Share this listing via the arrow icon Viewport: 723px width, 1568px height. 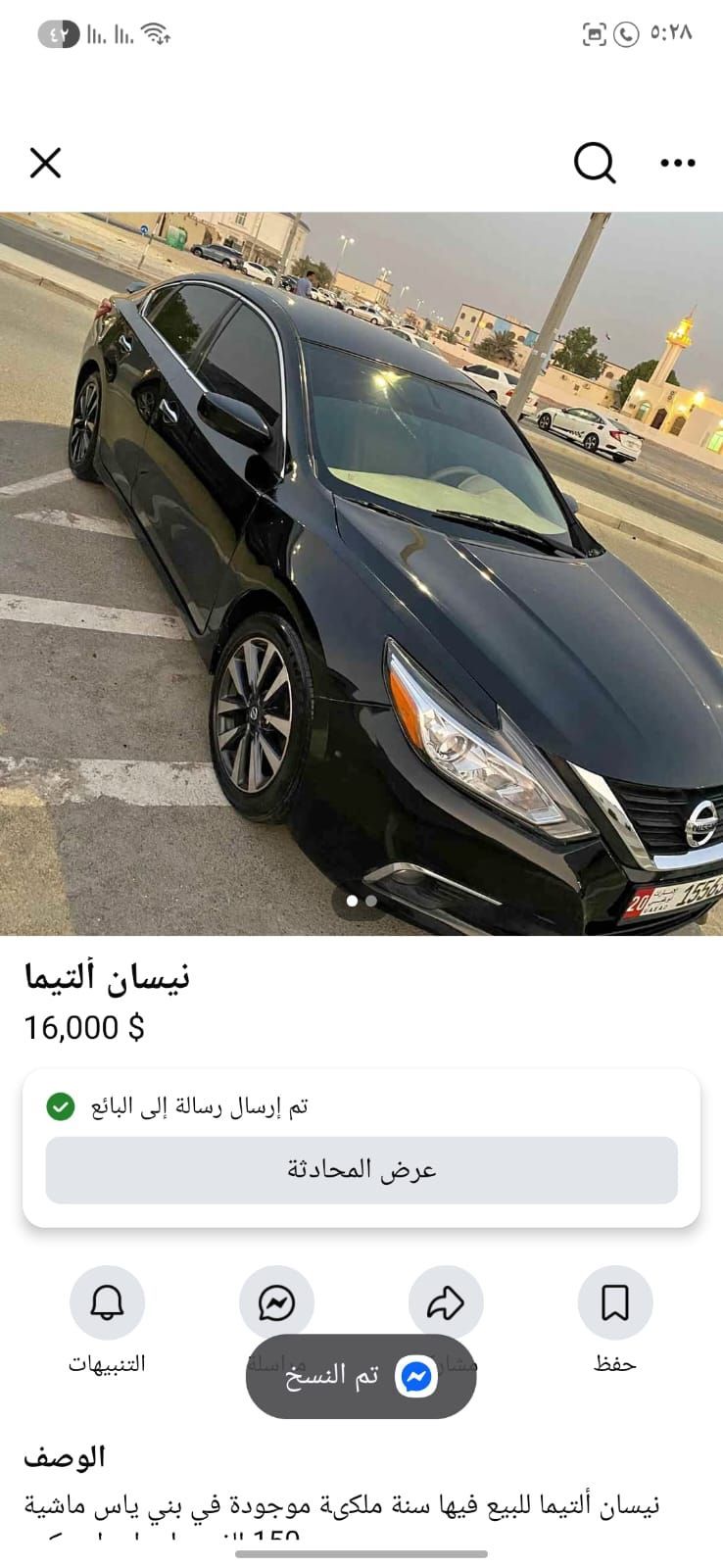coord(446,1302)
